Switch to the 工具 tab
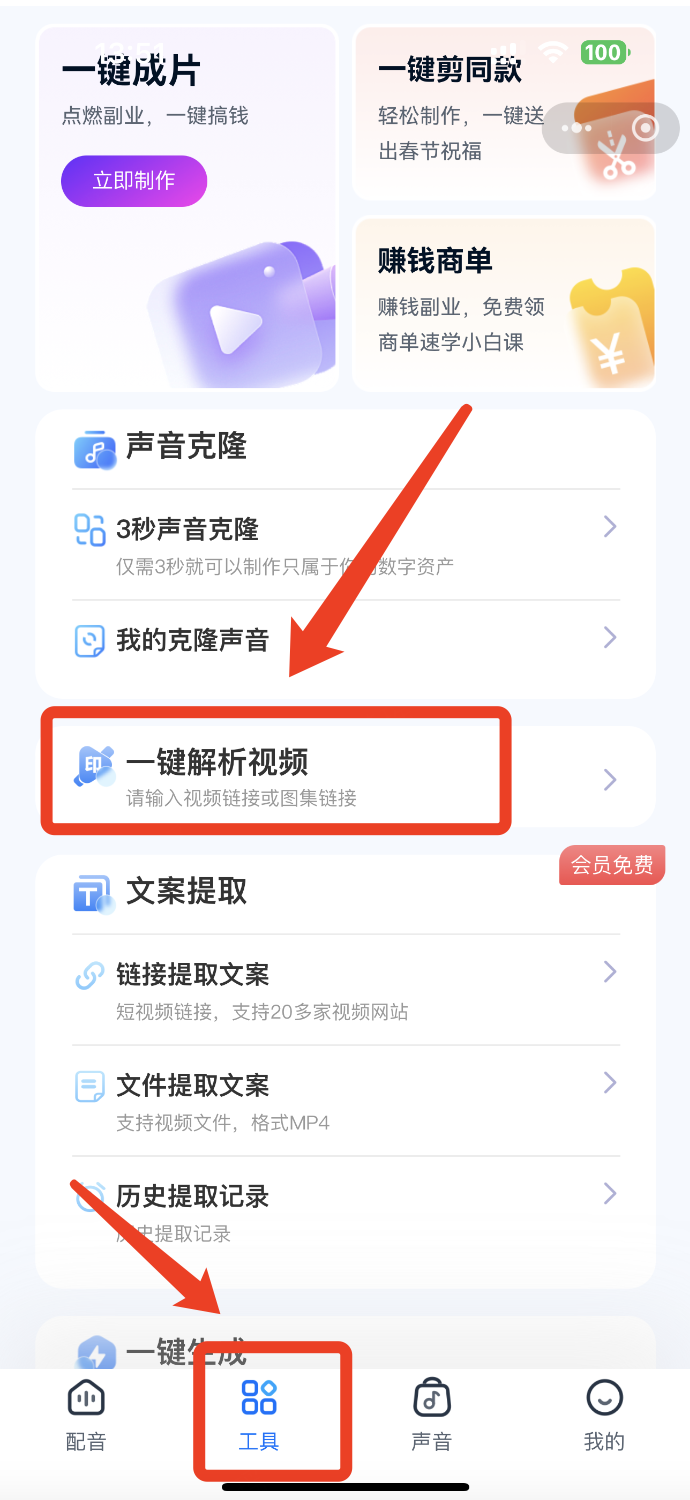 point(259,1414)
